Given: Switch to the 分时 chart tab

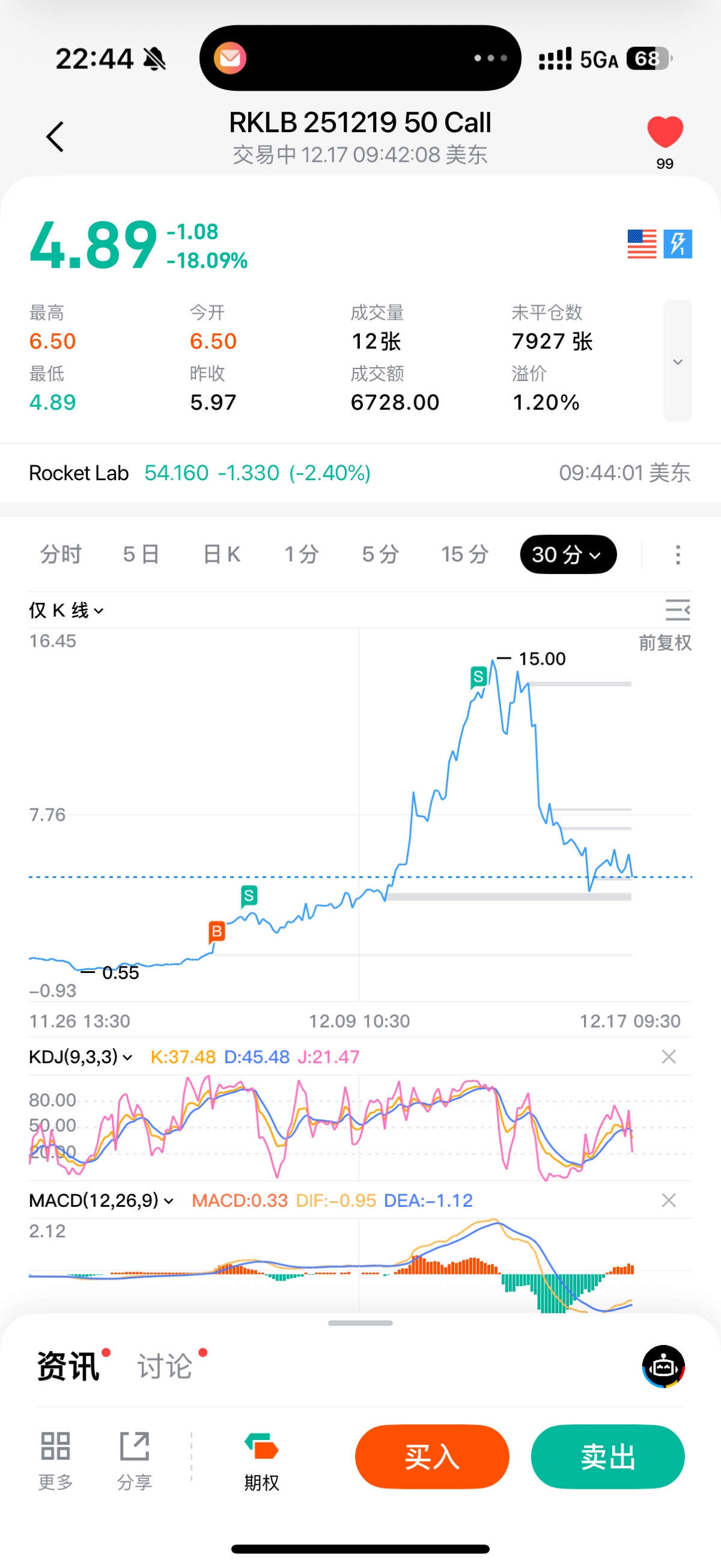Looking at the screenshot, I should click(61, 554).
